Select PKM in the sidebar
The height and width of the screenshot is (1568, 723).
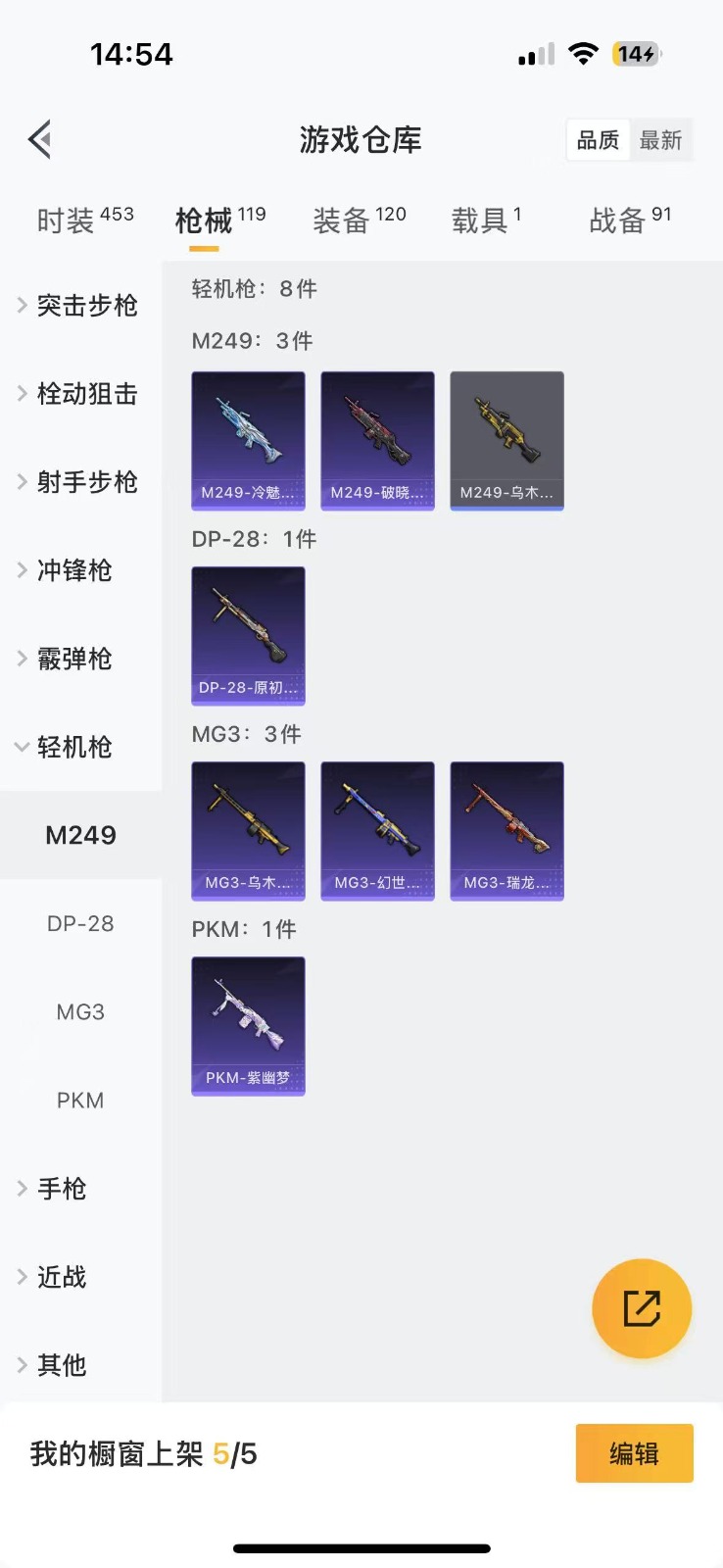pos(79,1100)
